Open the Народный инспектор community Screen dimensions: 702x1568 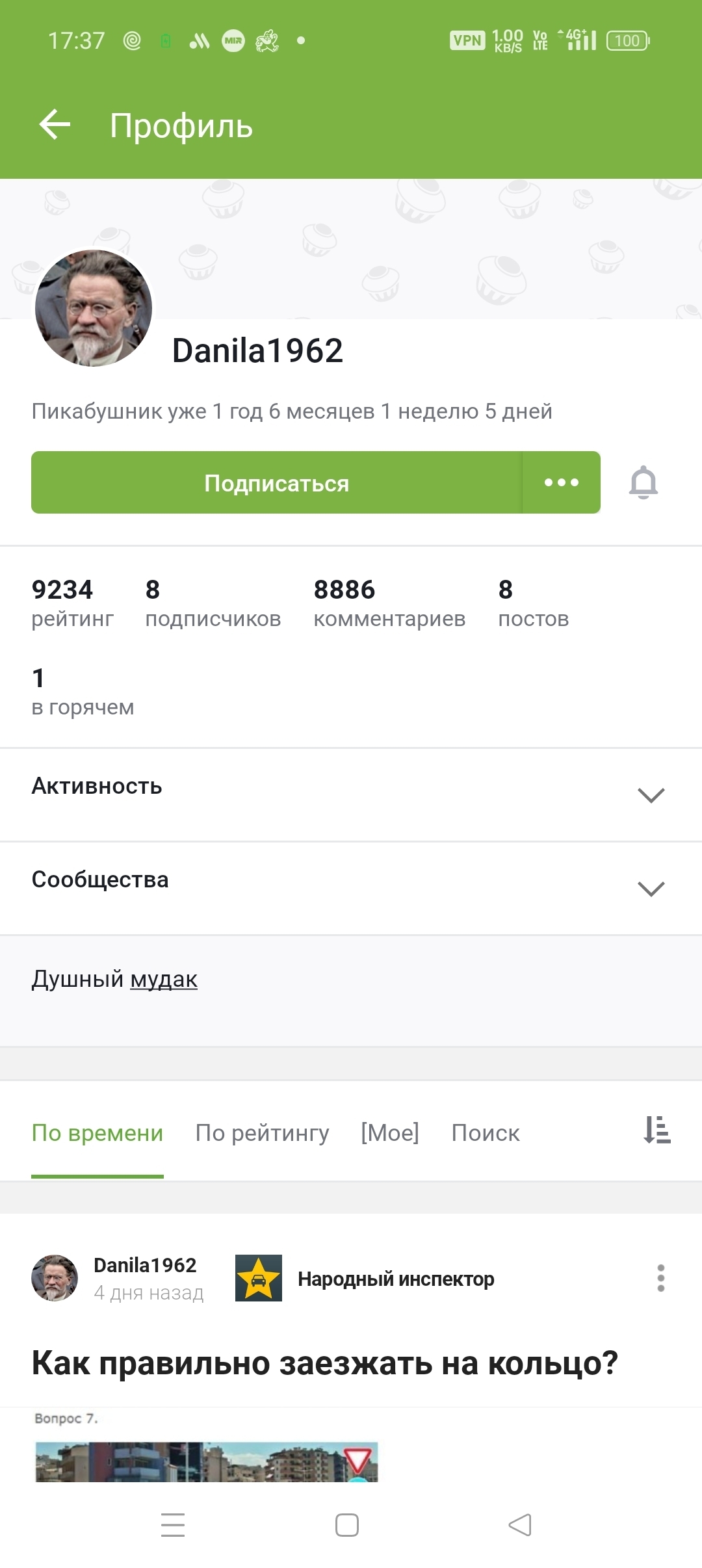(396, 1279)
